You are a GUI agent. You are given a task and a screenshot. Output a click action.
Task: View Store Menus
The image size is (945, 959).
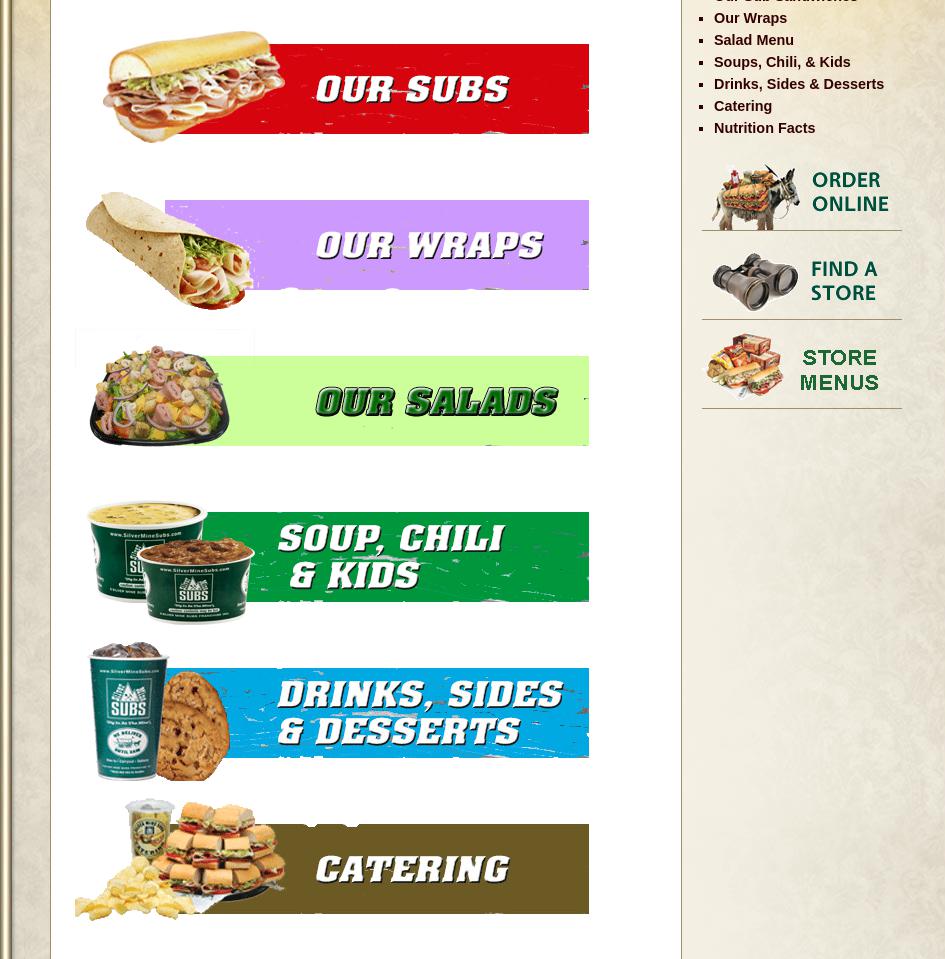(801, 369)
